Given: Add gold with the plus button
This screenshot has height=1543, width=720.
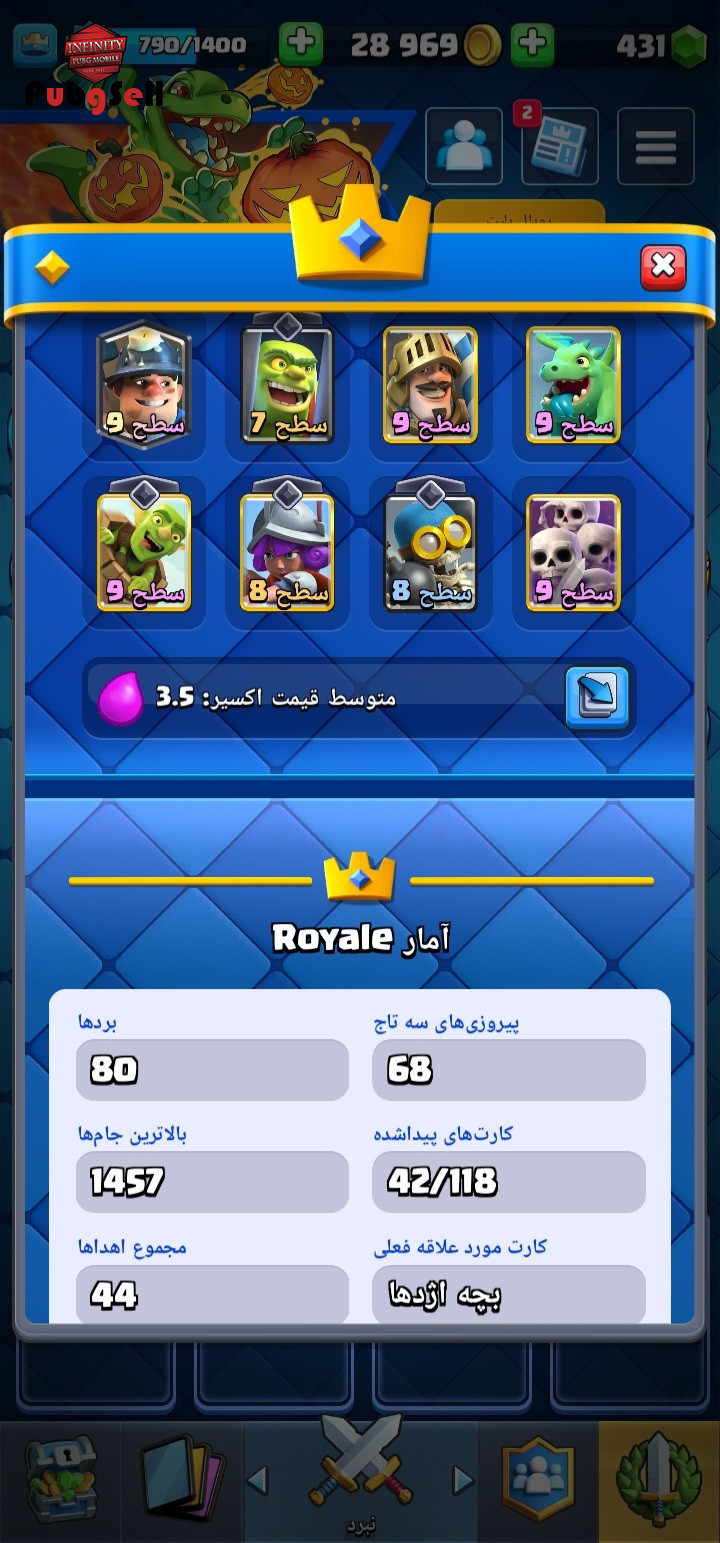Looking at the screenshot, I should pos(532,44).
